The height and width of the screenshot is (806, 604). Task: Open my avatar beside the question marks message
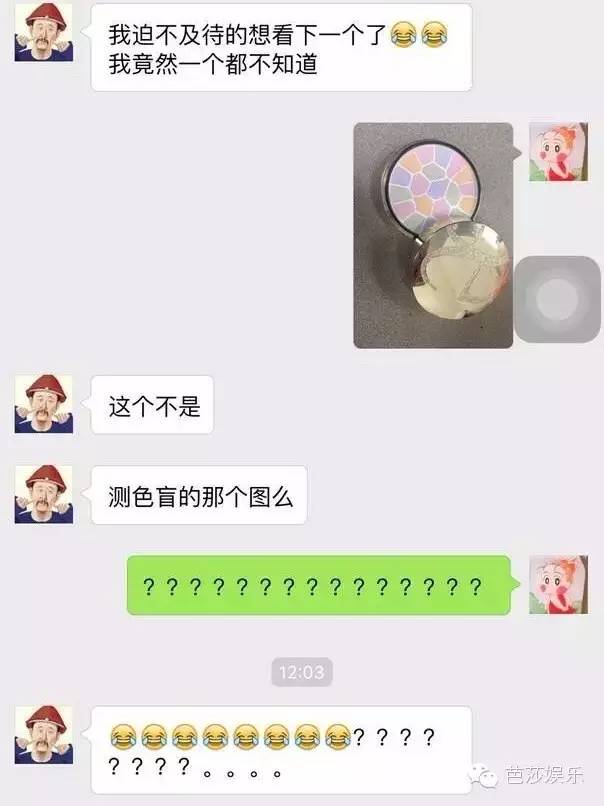[x=558, y=585]
